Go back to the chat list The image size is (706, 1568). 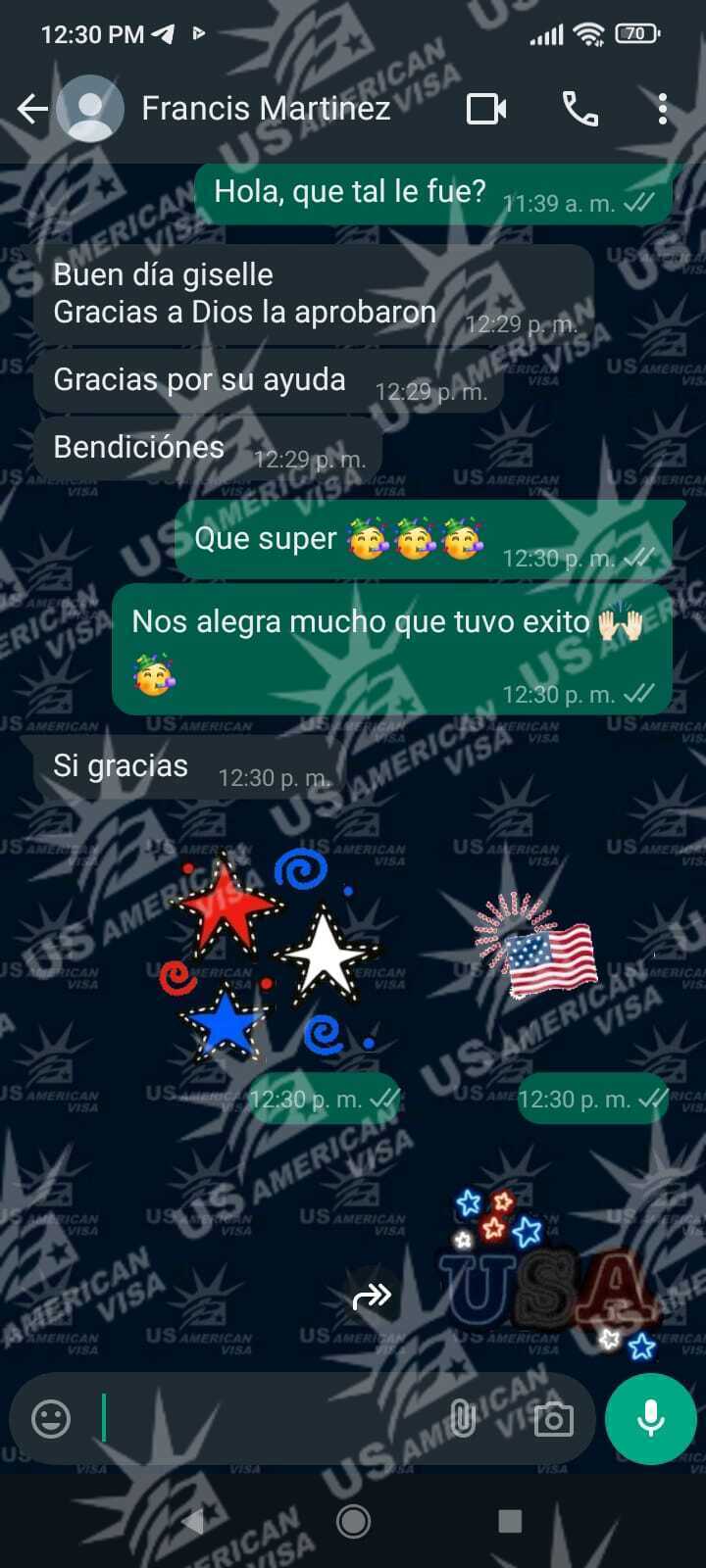[32, 109]
